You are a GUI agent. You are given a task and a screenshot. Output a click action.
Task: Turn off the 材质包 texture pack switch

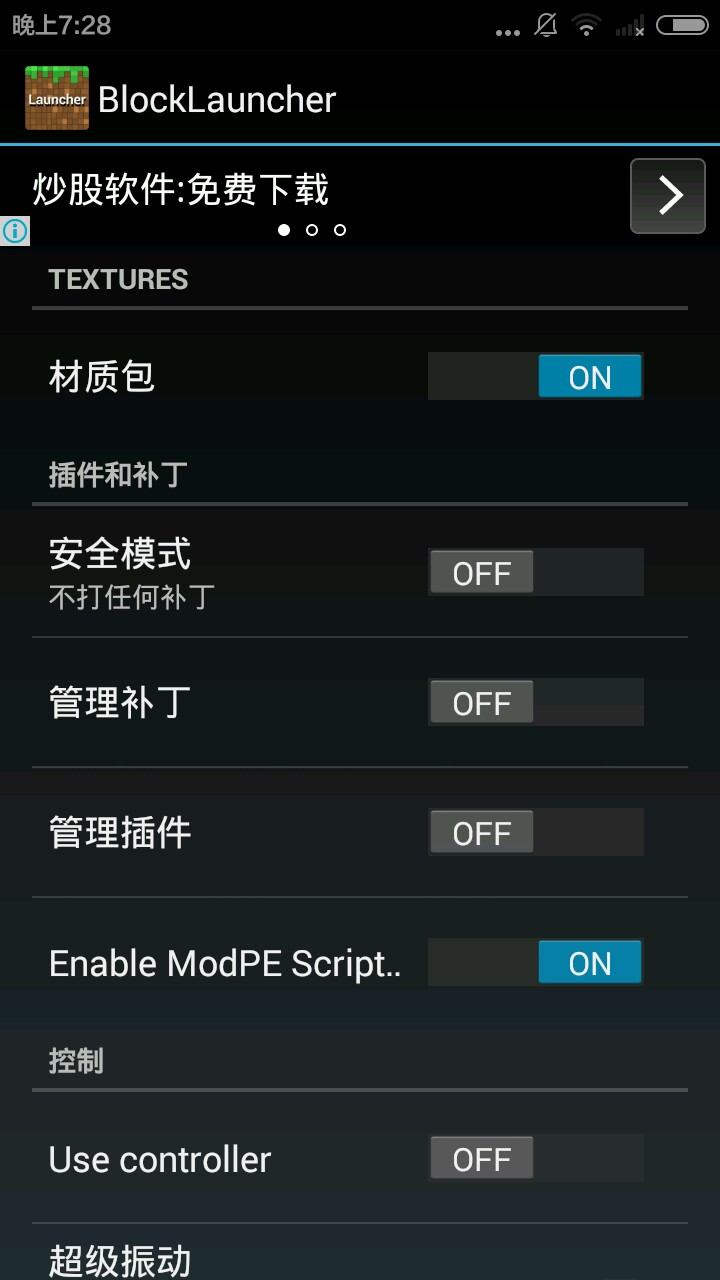[x=535, y=377]
